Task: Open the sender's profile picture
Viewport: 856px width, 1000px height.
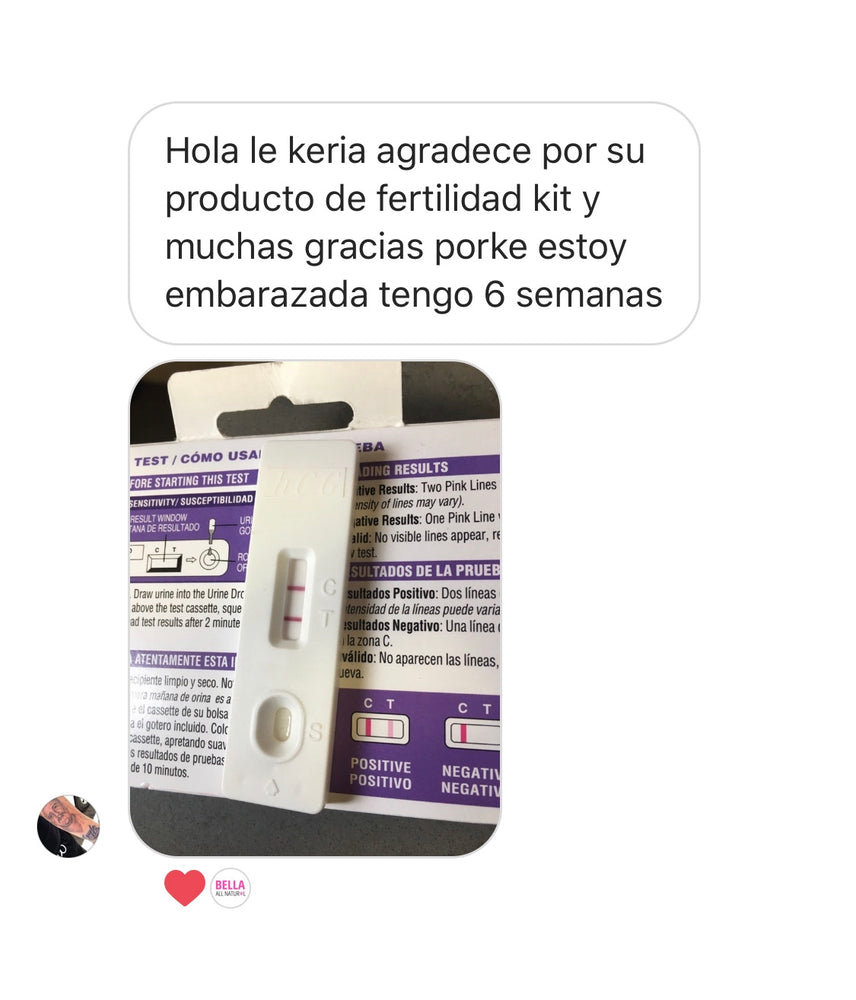Action: point(68,826)
